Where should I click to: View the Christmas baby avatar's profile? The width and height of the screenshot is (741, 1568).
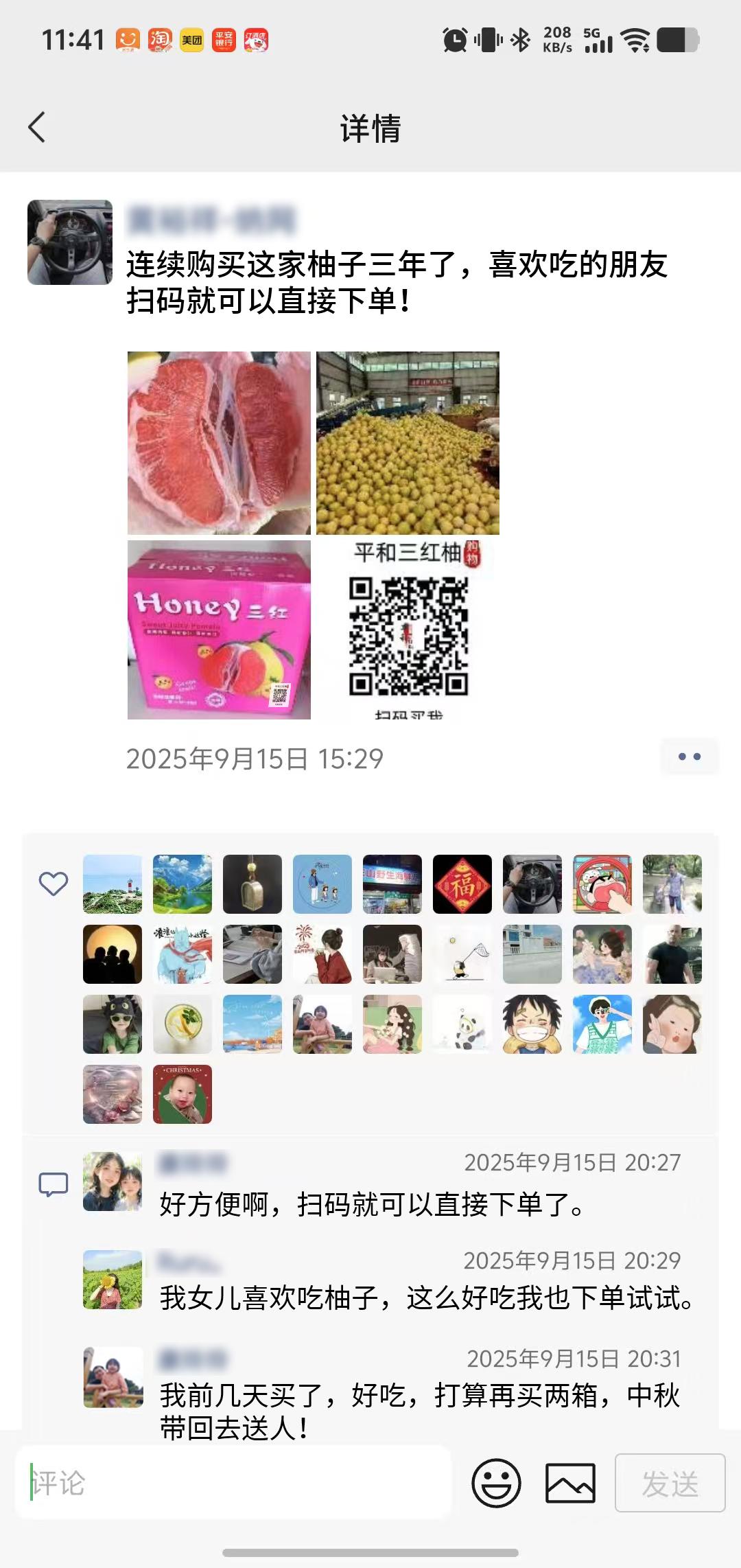(183, 1094)
